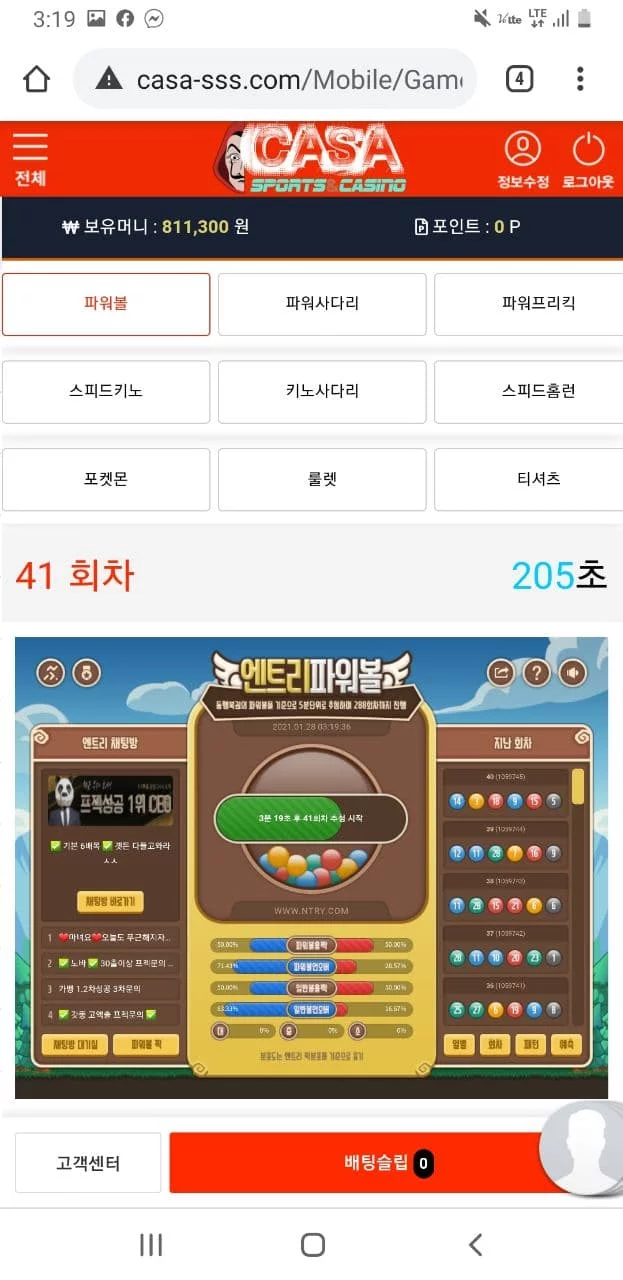Open the browser overflow menu
This screenshot has width=623, height=1280.
coord(580,79)
